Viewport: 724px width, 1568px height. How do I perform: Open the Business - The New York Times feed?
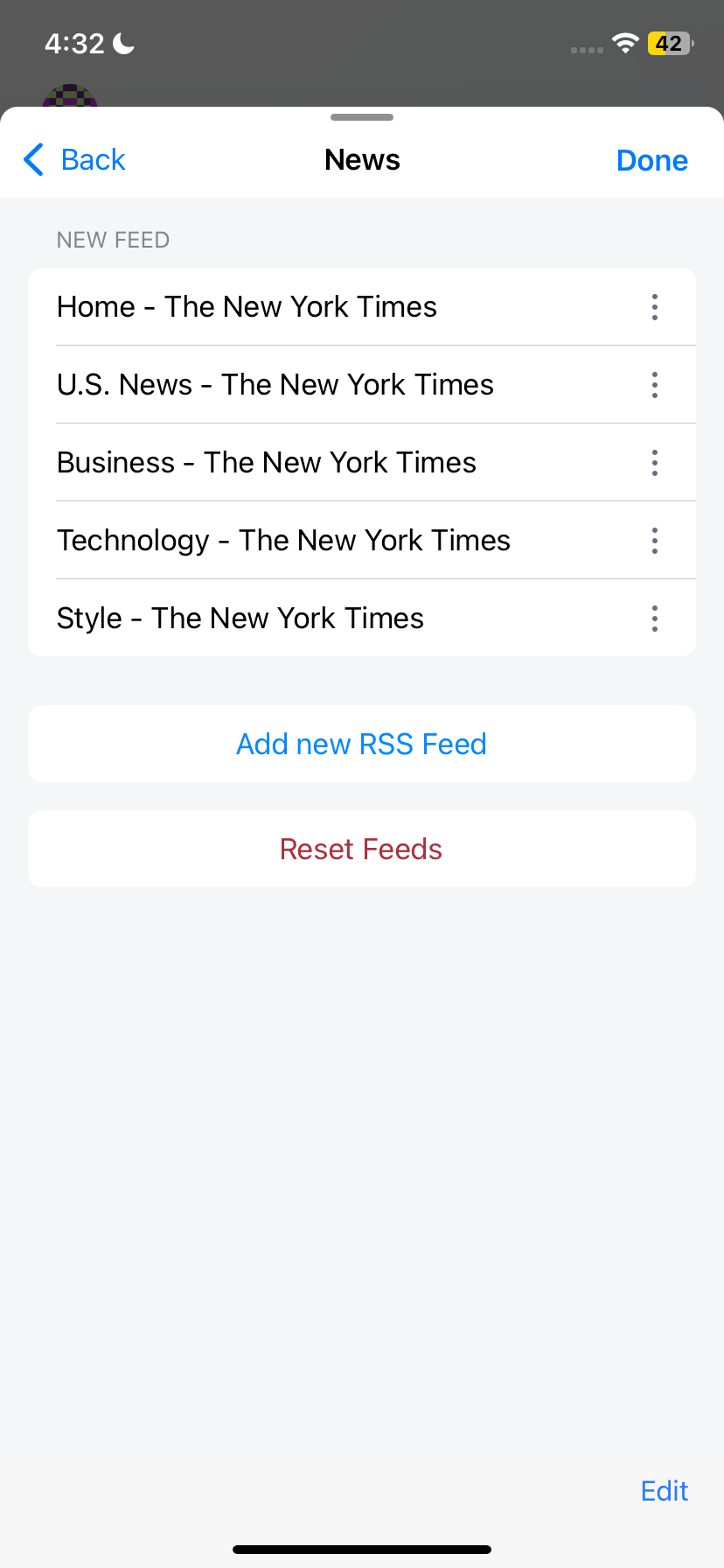(x=267, y=463)
